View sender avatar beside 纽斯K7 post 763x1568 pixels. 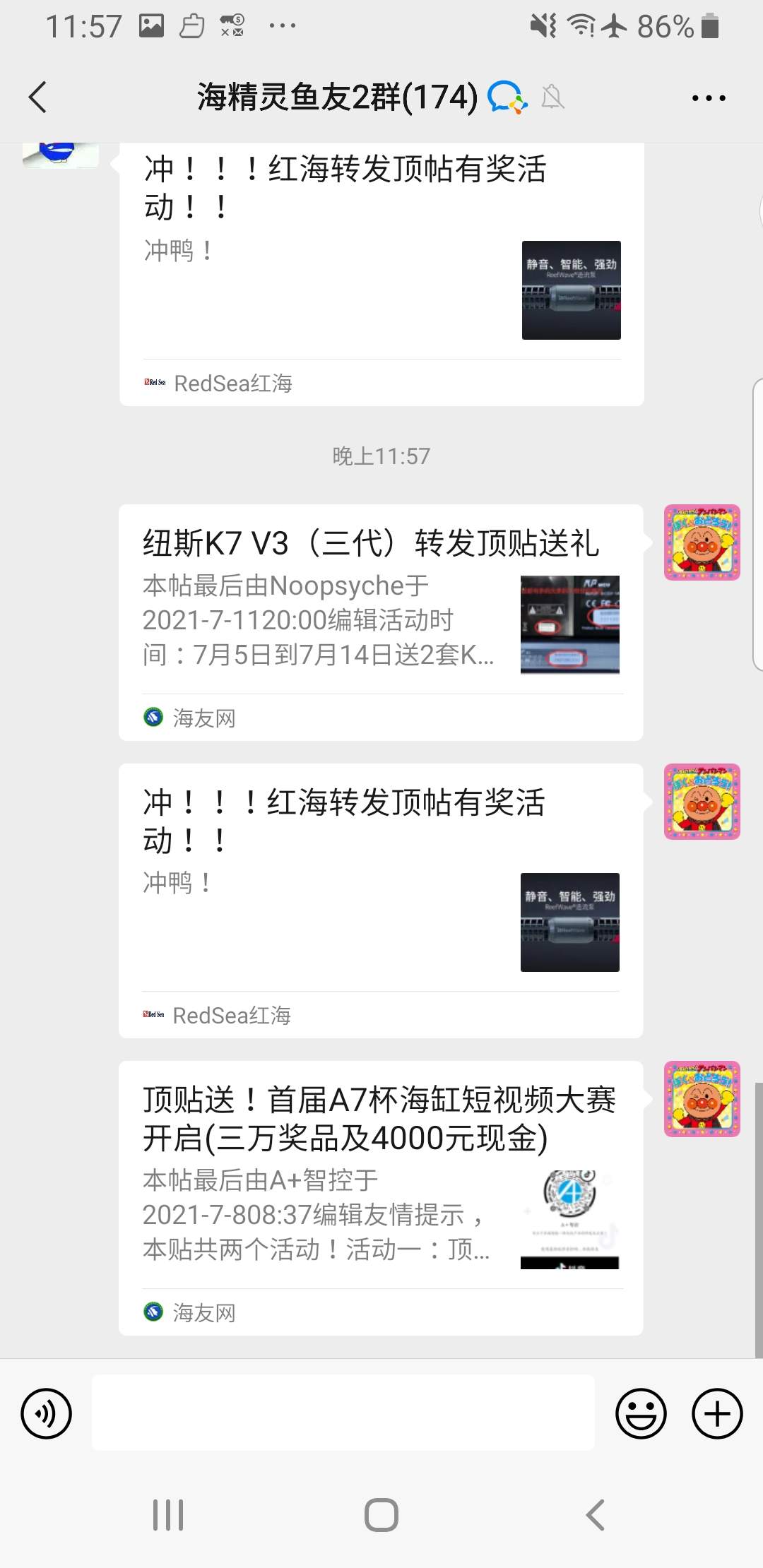pos(702,542)
